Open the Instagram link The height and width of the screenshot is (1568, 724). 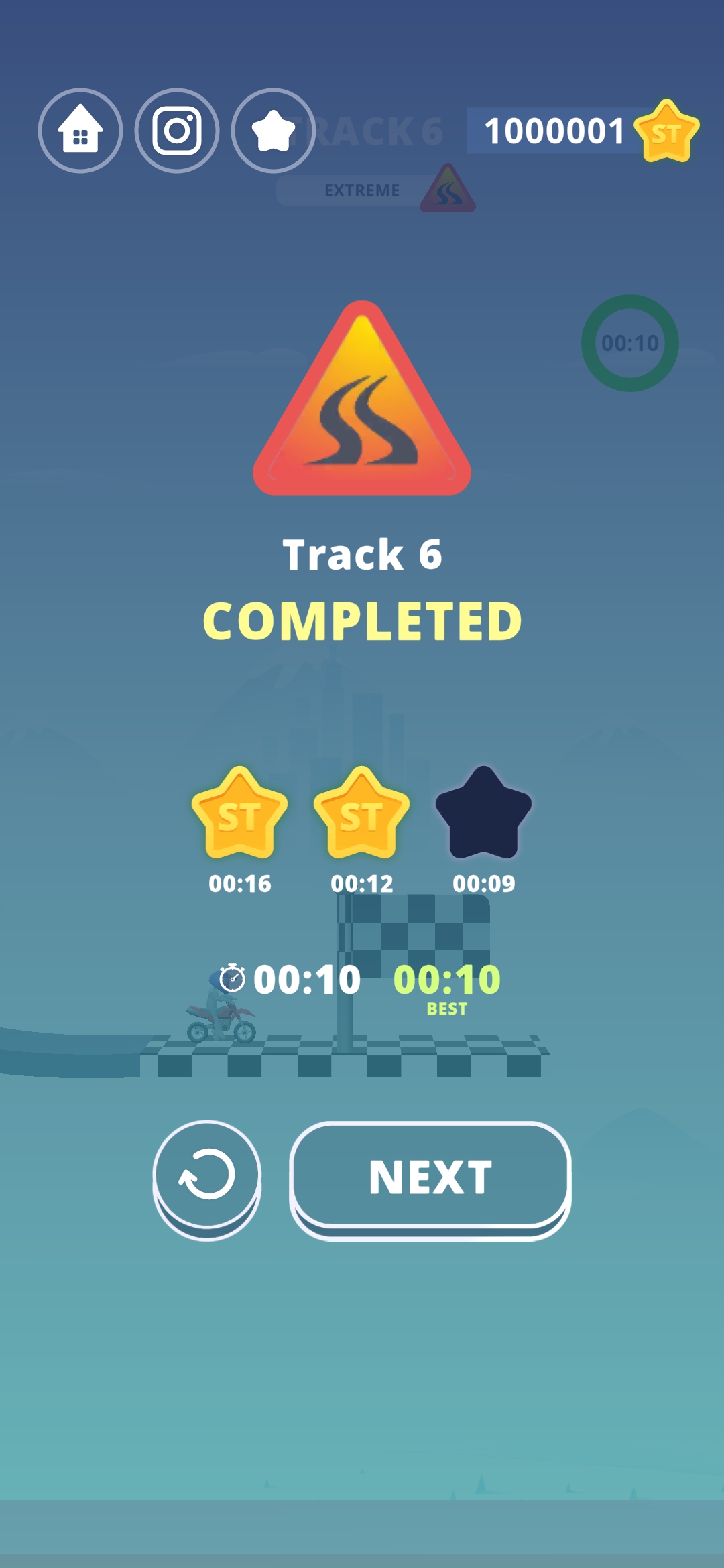[177, 131]
